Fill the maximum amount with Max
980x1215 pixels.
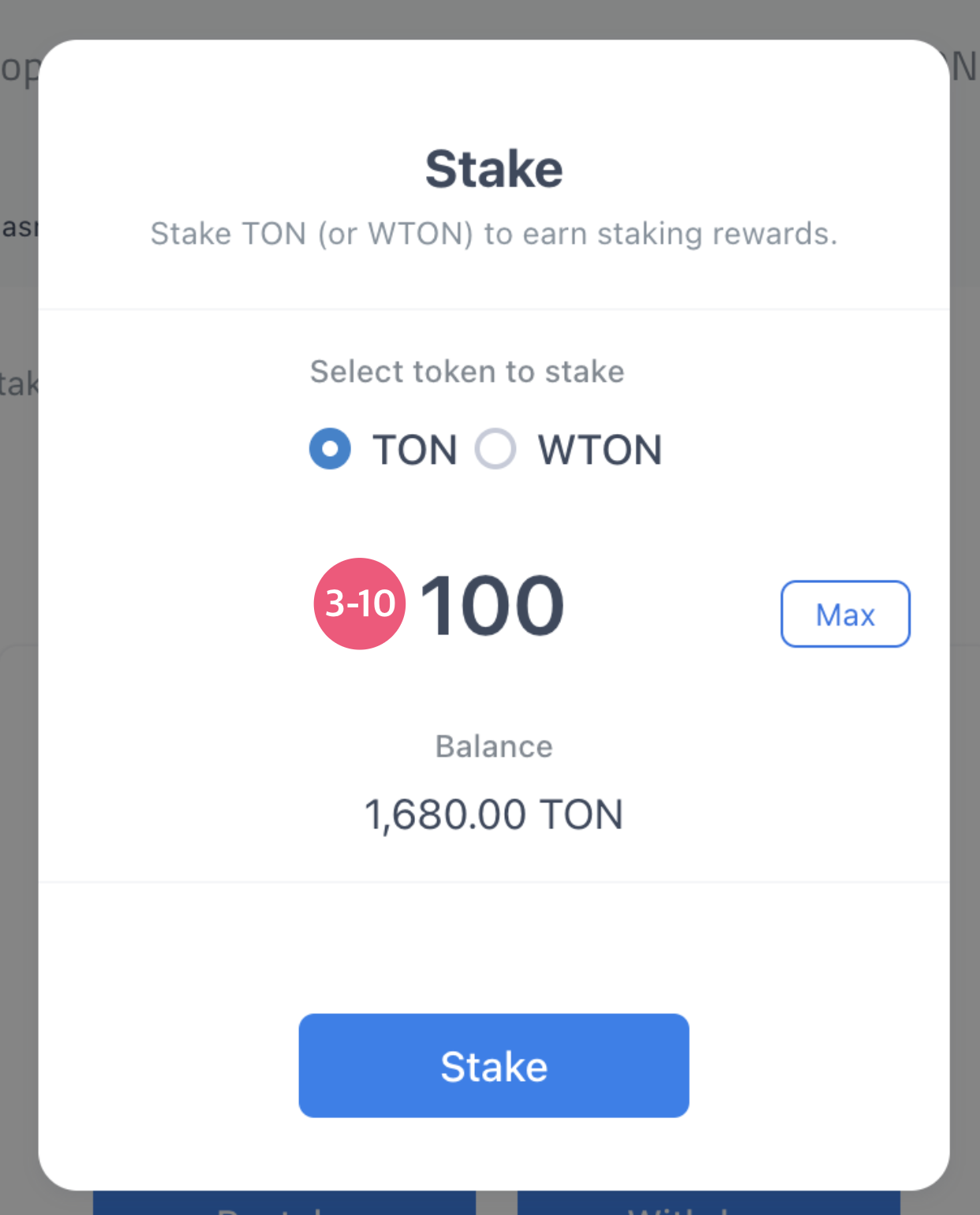[844, 615]
